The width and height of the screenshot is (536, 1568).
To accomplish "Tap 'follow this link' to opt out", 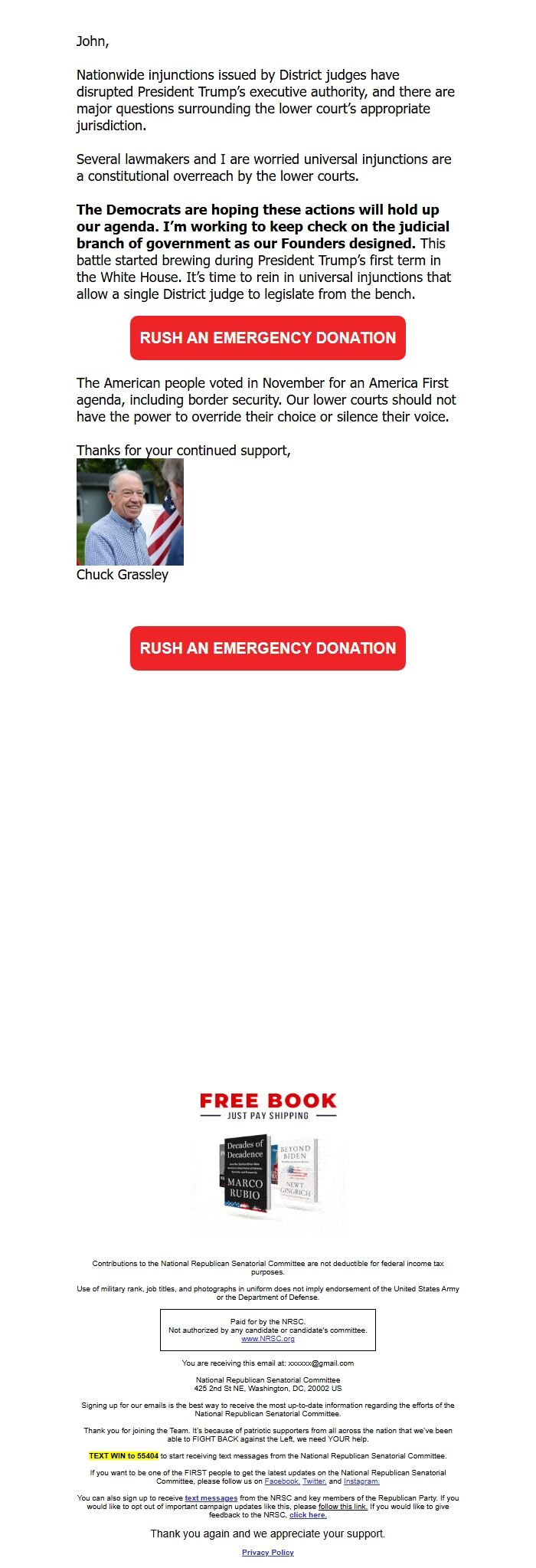I will tap(342, 1507).
